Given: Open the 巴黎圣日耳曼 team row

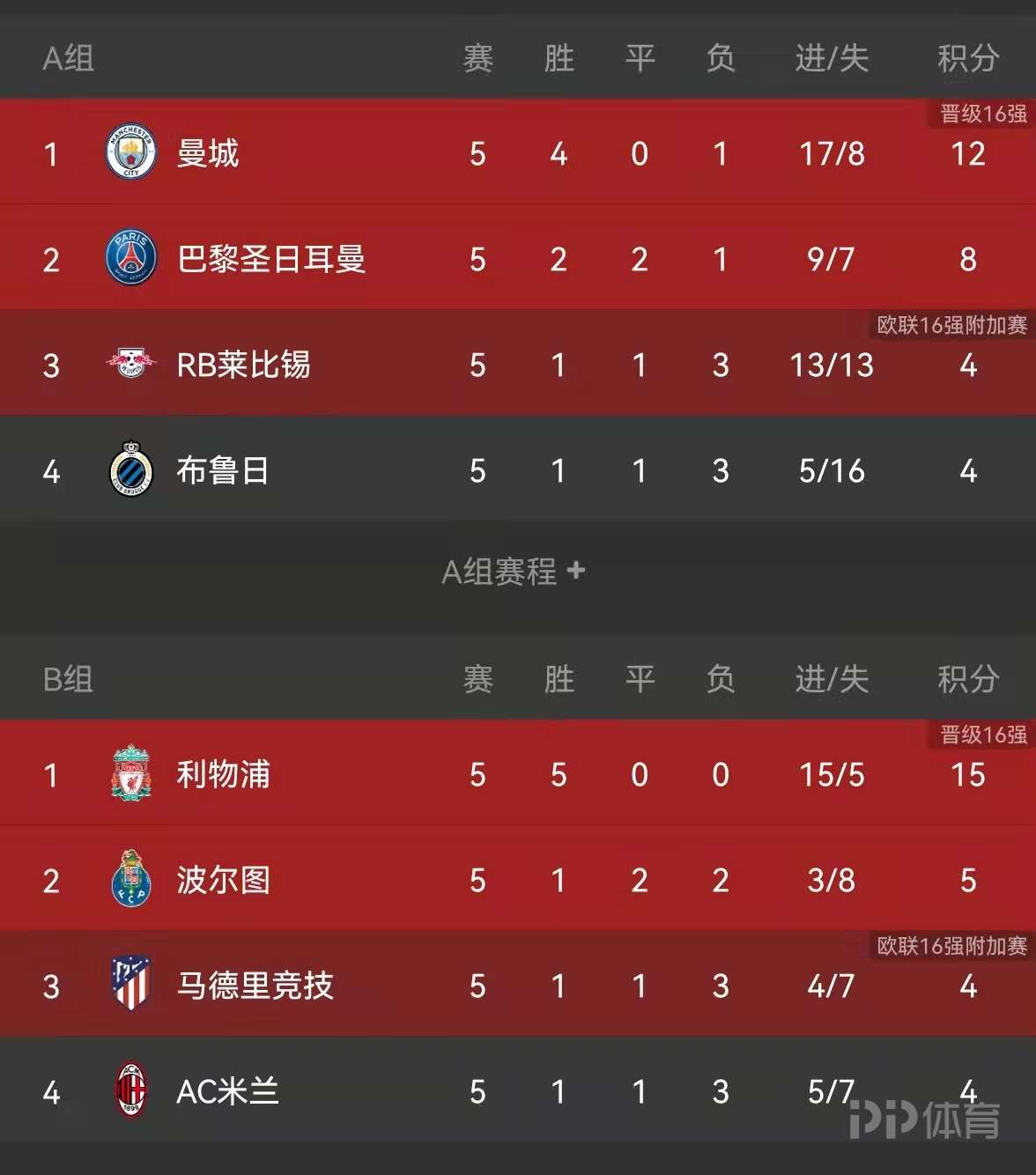Looking at the screenshot, I should 270,259.
